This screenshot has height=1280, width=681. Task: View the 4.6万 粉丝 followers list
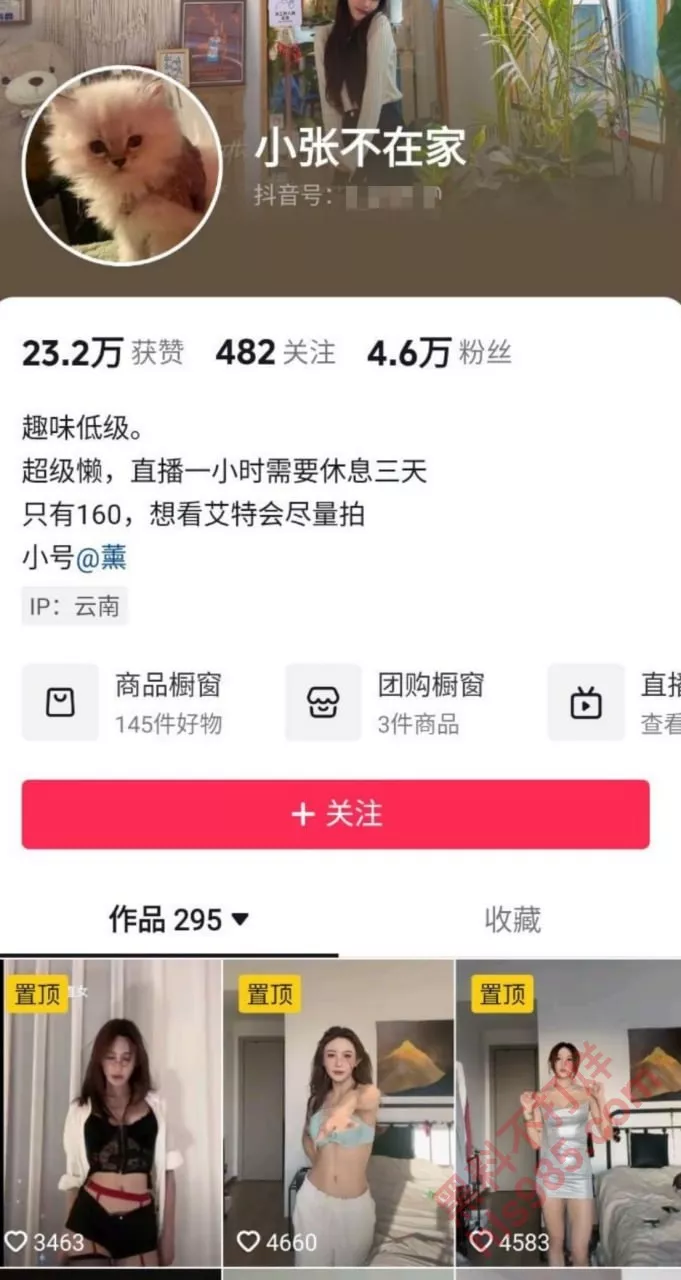[439, 353]
